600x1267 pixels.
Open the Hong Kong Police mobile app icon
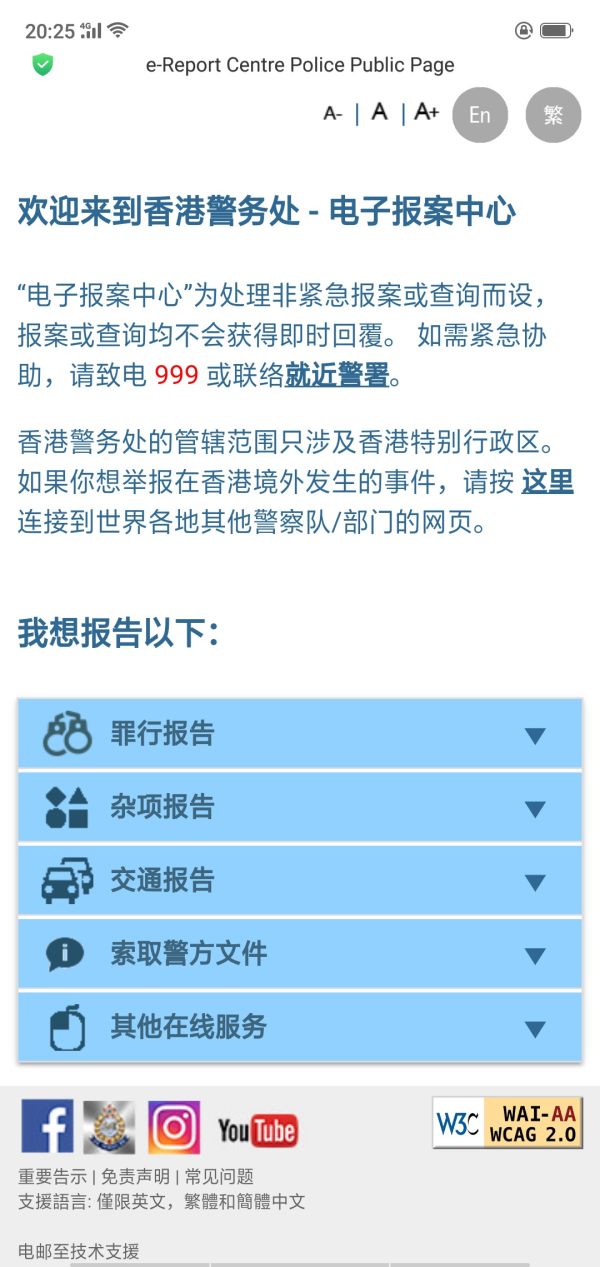coord(109,1127)
